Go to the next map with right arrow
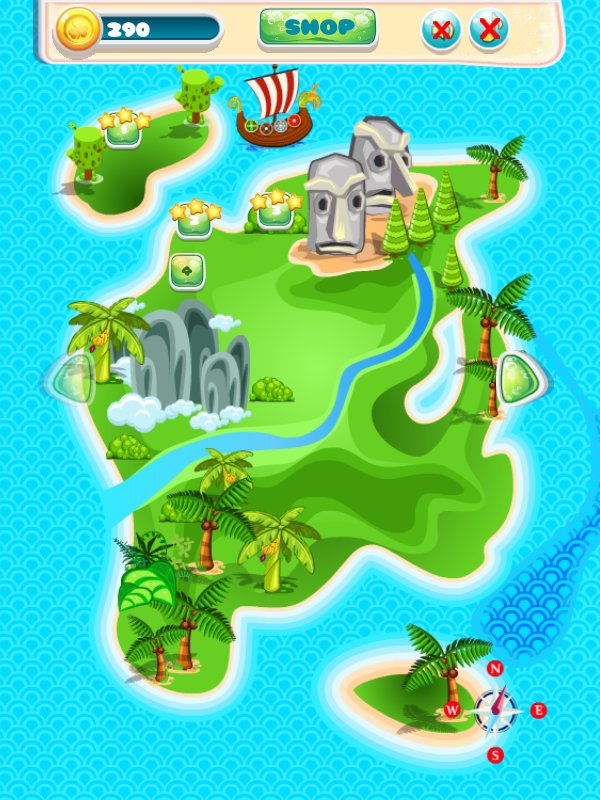This screenshot has width=600, height=800. pyautogui.click(x=521, y=379)
